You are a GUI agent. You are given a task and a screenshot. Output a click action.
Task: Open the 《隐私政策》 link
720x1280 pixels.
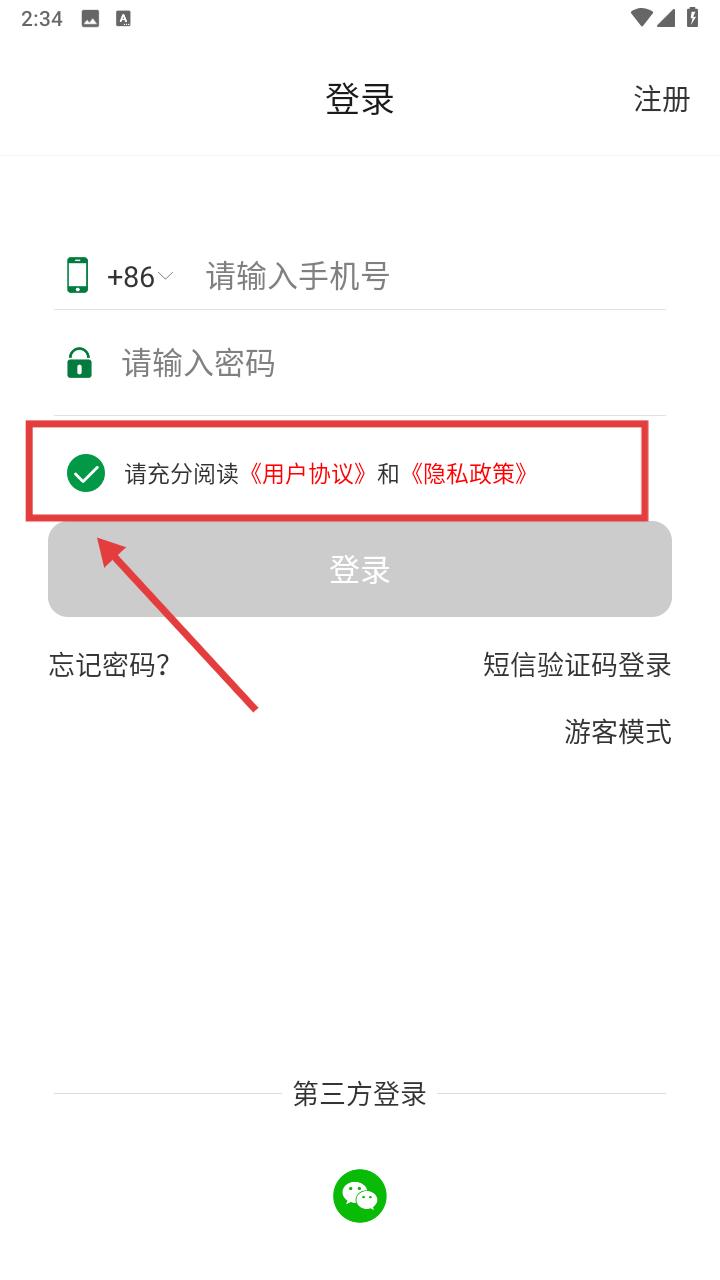(467, 474)
